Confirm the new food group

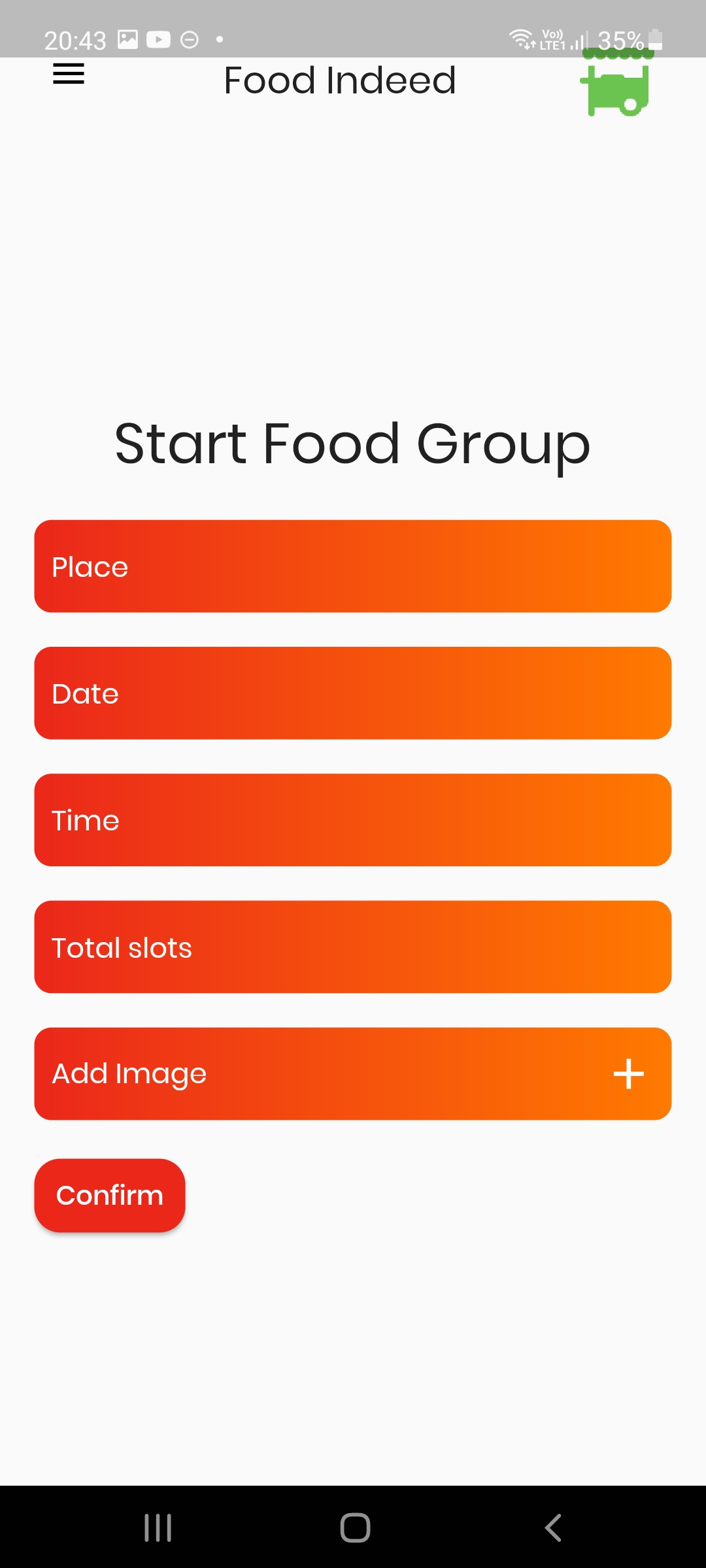[x=110, y=1196]
